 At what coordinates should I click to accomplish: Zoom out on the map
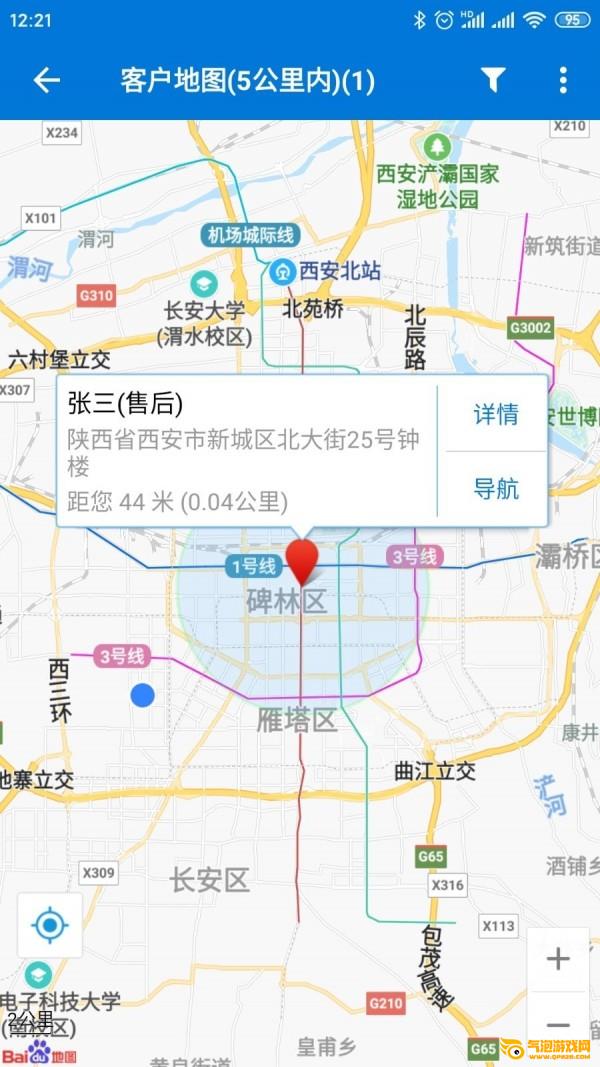558,1025
